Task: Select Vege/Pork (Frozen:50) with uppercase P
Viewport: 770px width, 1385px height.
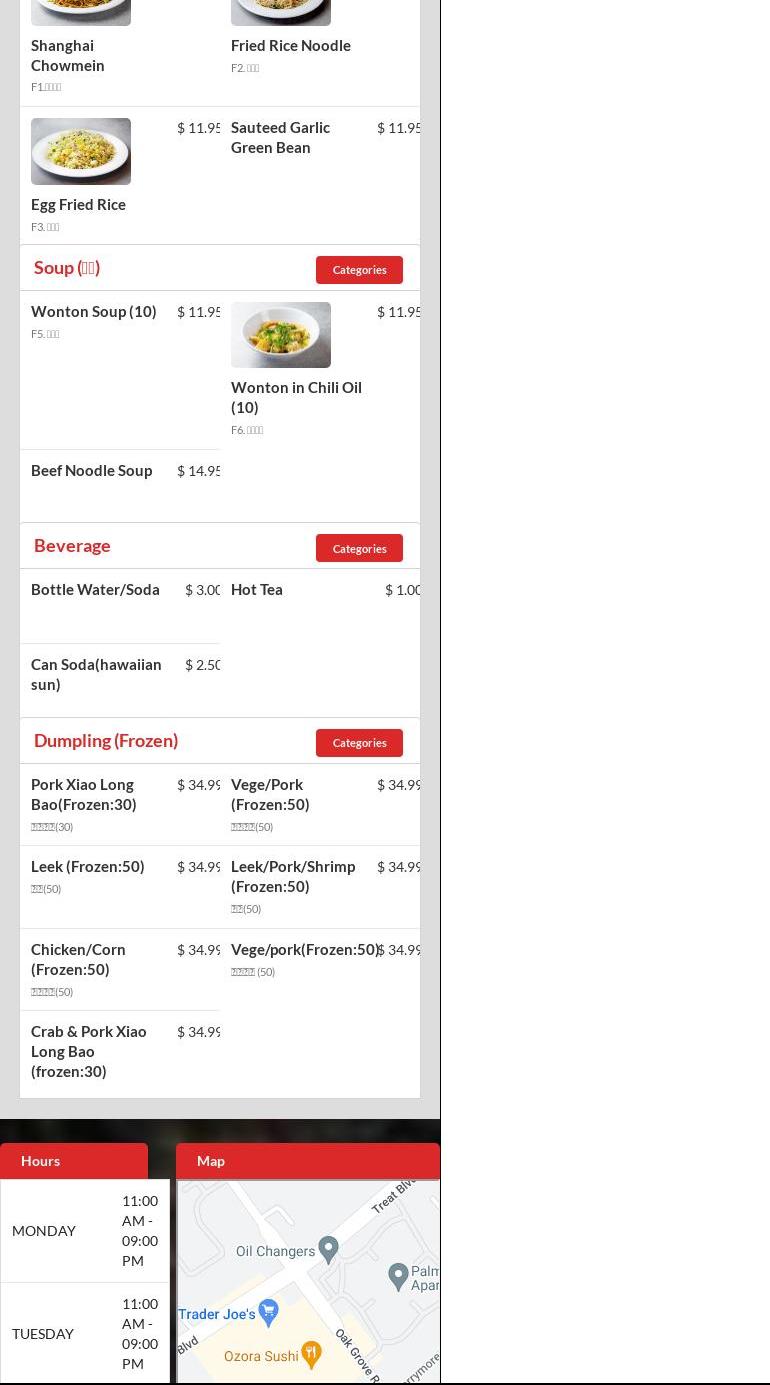Action: [270, 794]
